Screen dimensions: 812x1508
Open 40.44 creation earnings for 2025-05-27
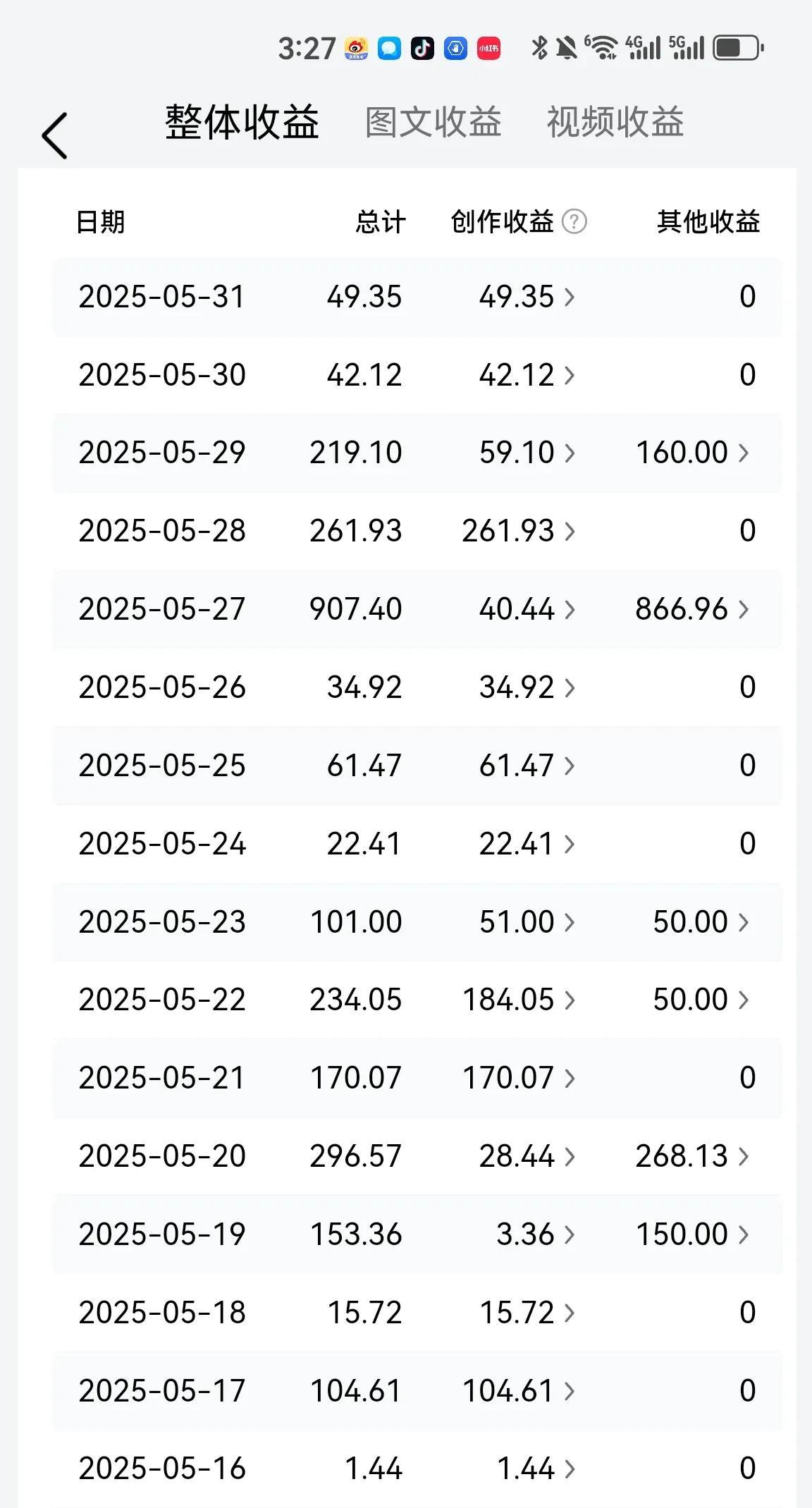click(527, 609)
